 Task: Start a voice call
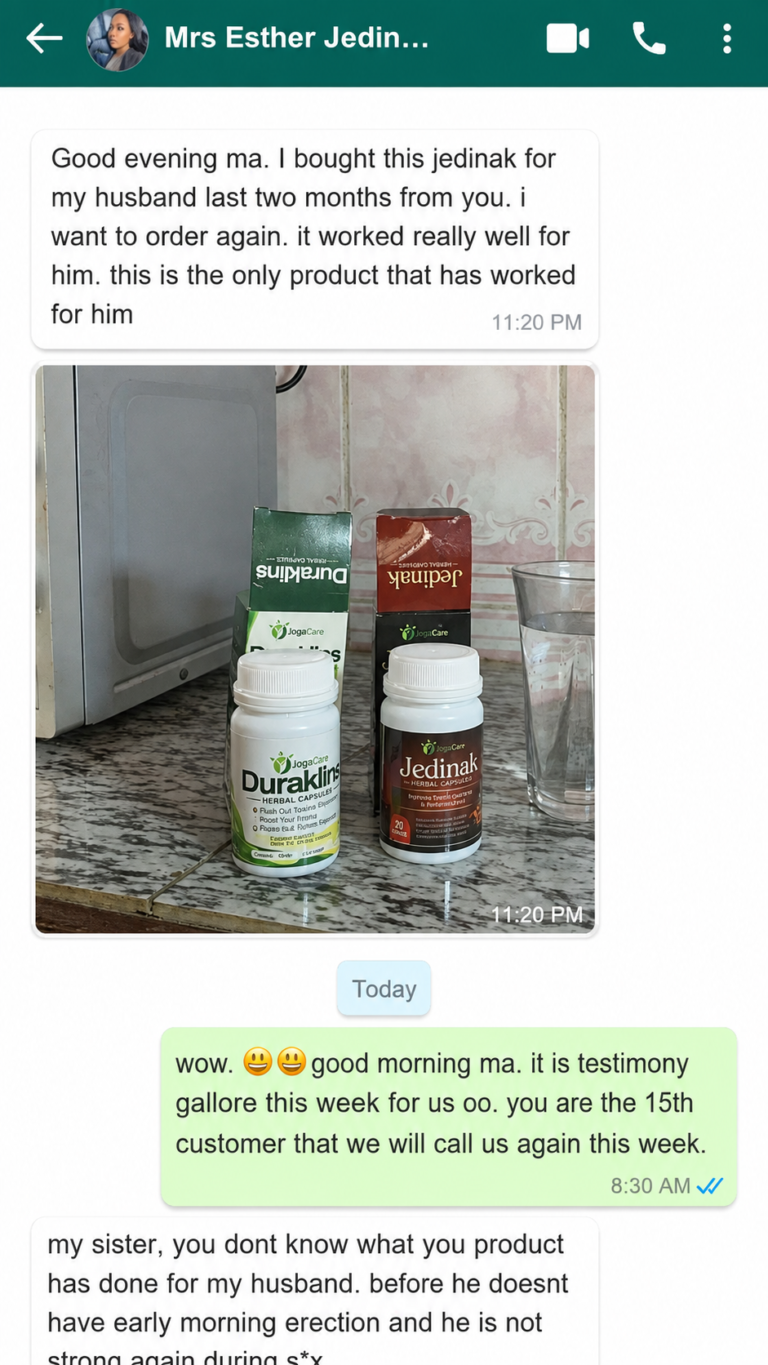[649, 39]
